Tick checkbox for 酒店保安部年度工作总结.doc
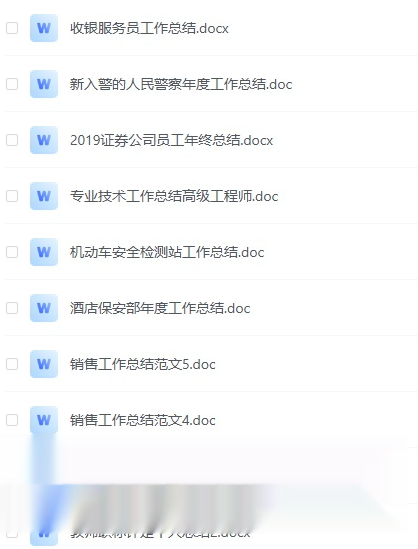 click(x=12, y=308)
